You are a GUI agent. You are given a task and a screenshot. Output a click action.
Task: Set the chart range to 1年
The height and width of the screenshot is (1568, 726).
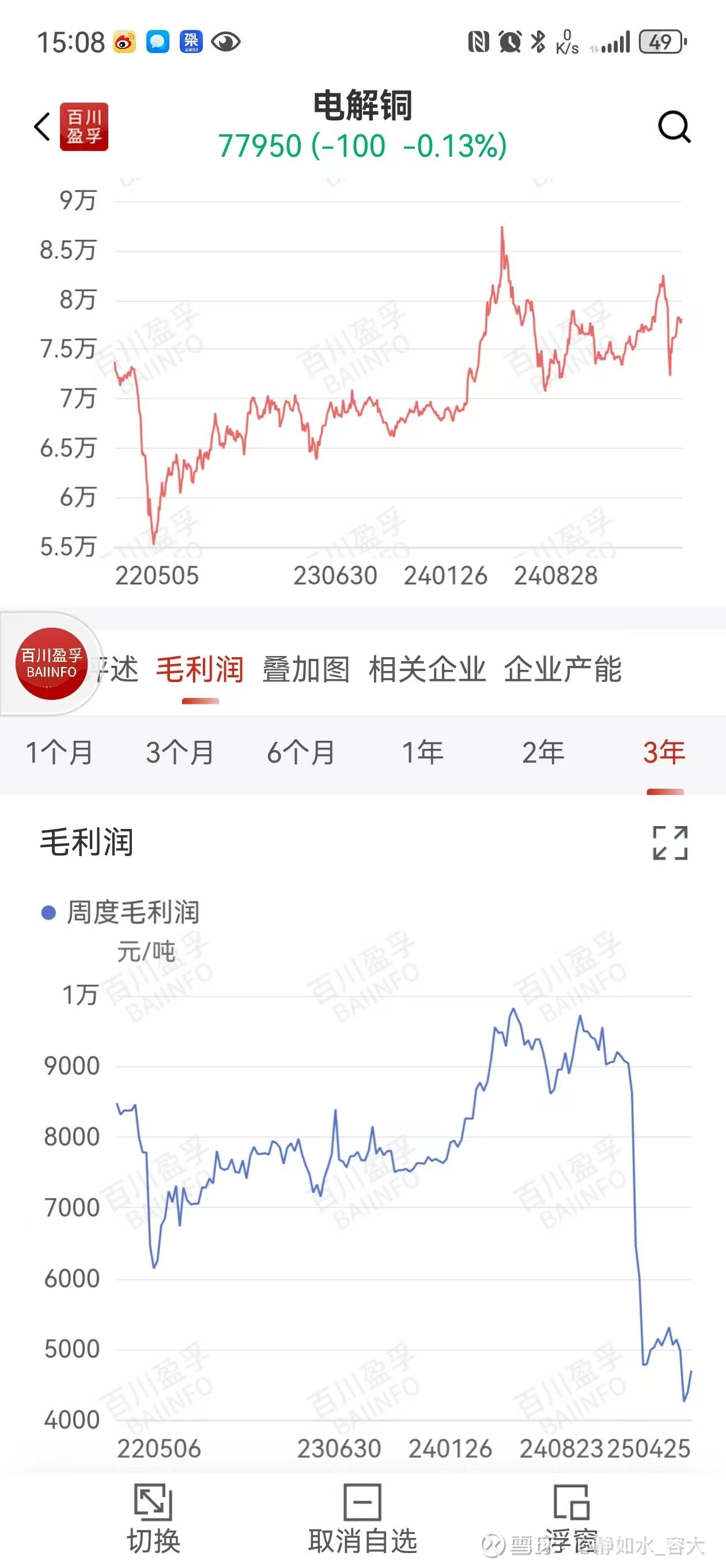click(x=422, y=752)
